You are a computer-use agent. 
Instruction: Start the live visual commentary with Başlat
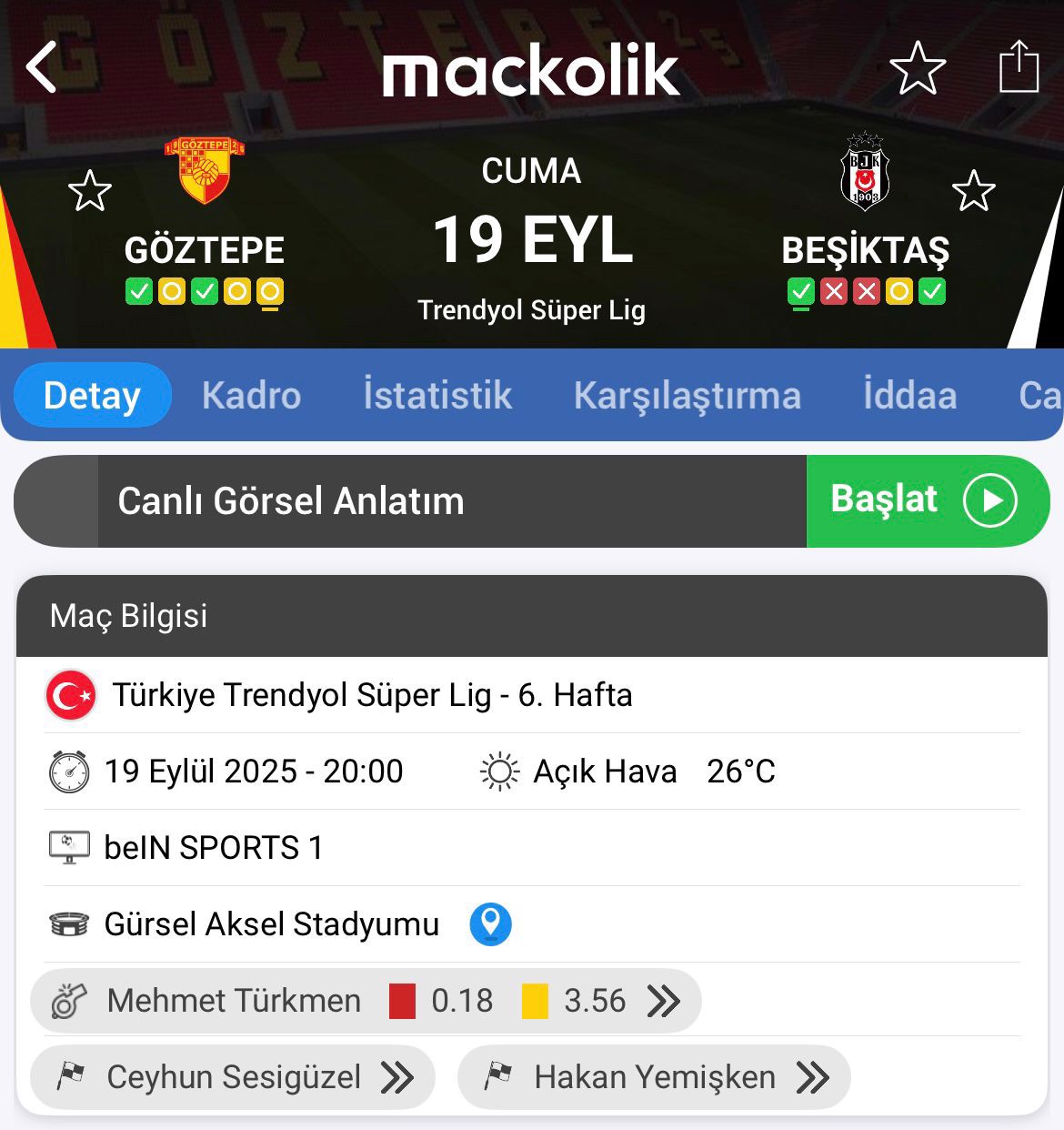pyautogui.click(x=927, y=500)
